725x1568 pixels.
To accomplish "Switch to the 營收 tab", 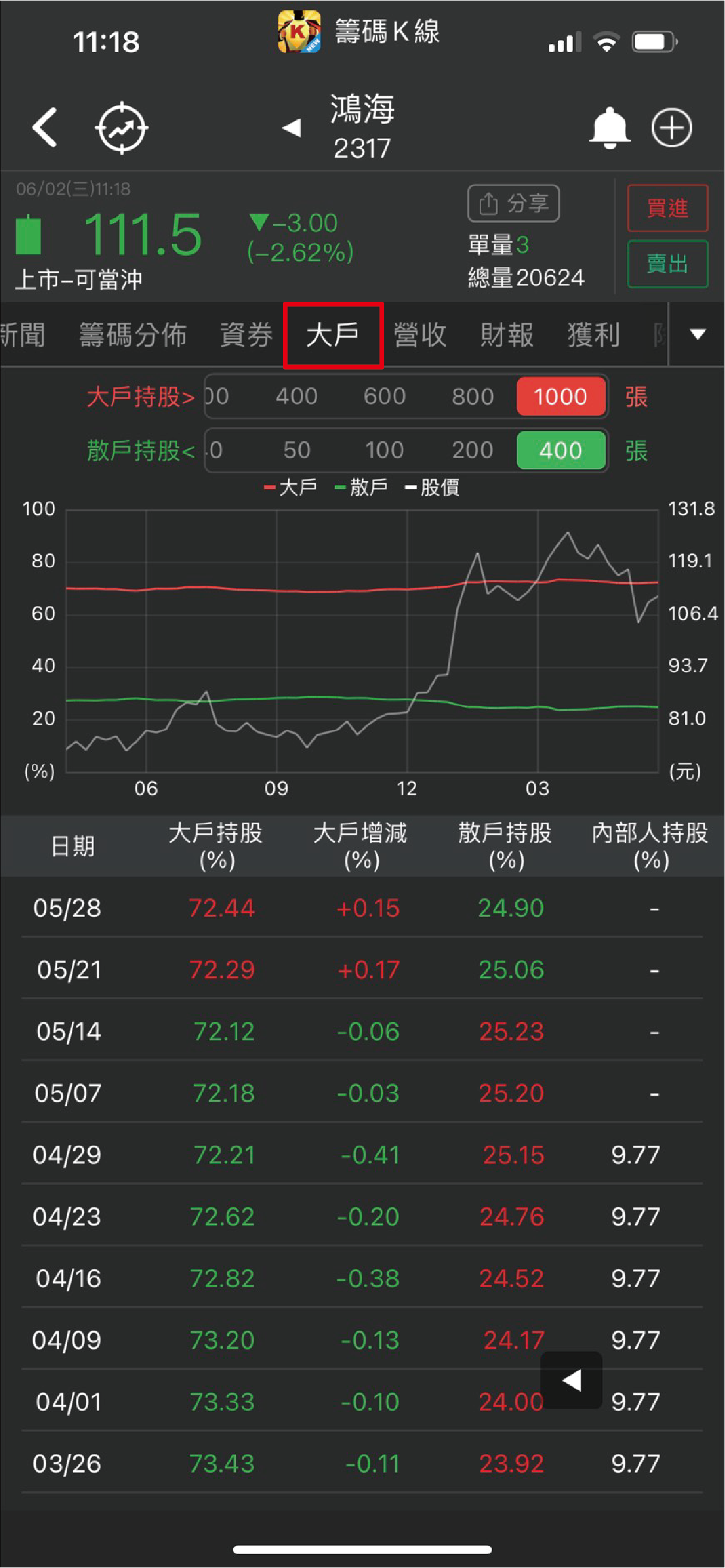I will (420, 335).
